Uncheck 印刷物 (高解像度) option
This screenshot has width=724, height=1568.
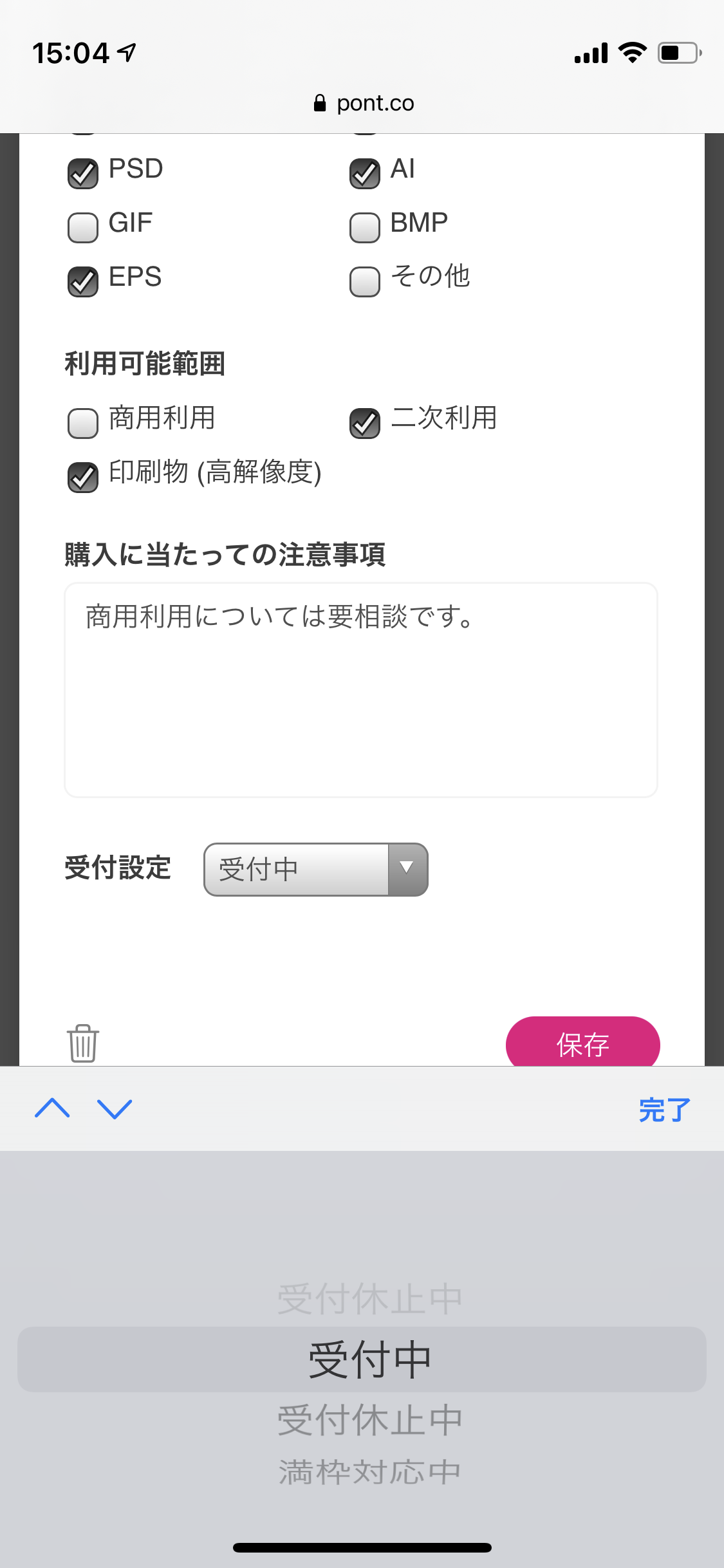(x=83, y=477)
